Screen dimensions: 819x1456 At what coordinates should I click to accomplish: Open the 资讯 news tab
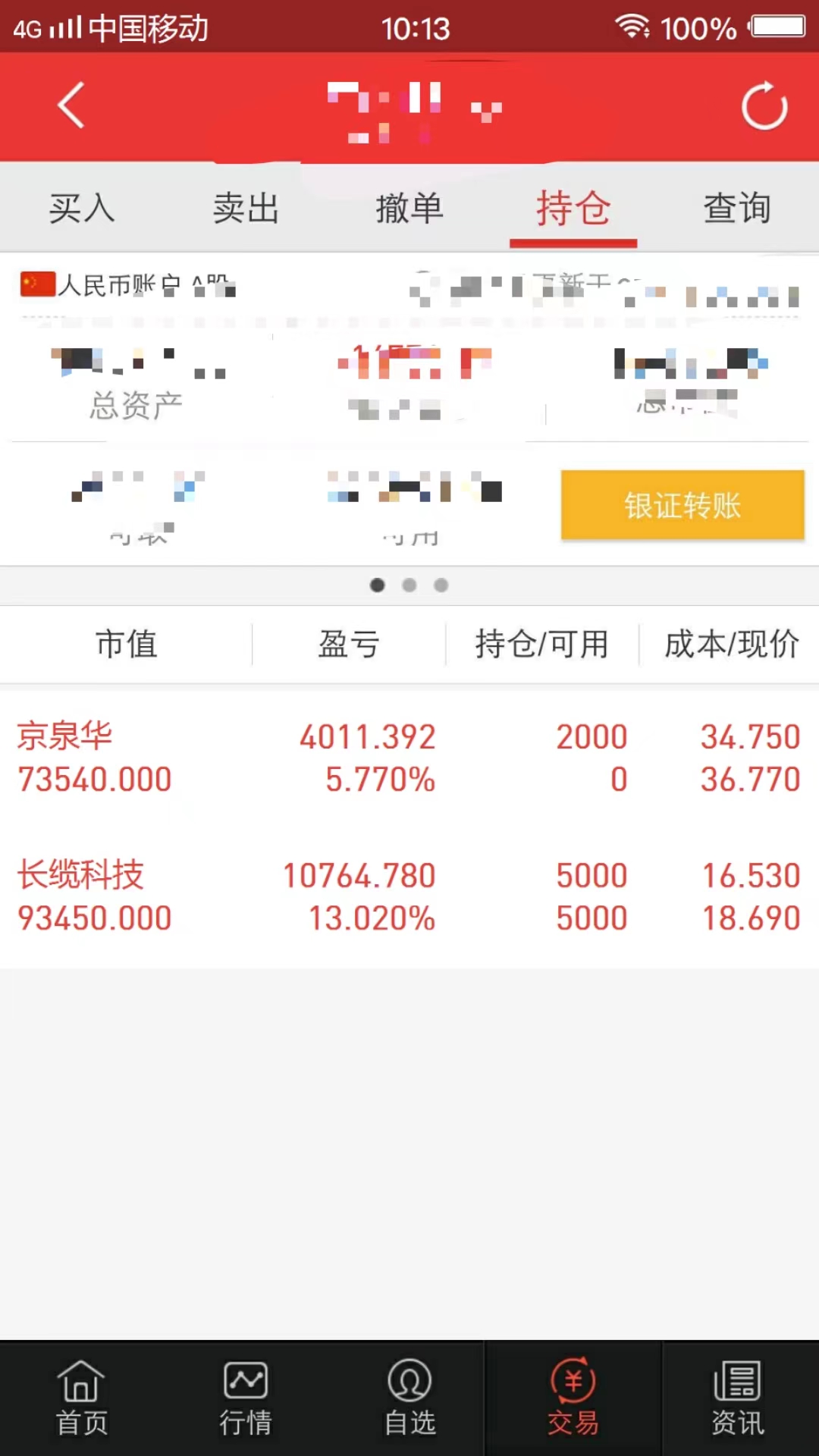737,1398
